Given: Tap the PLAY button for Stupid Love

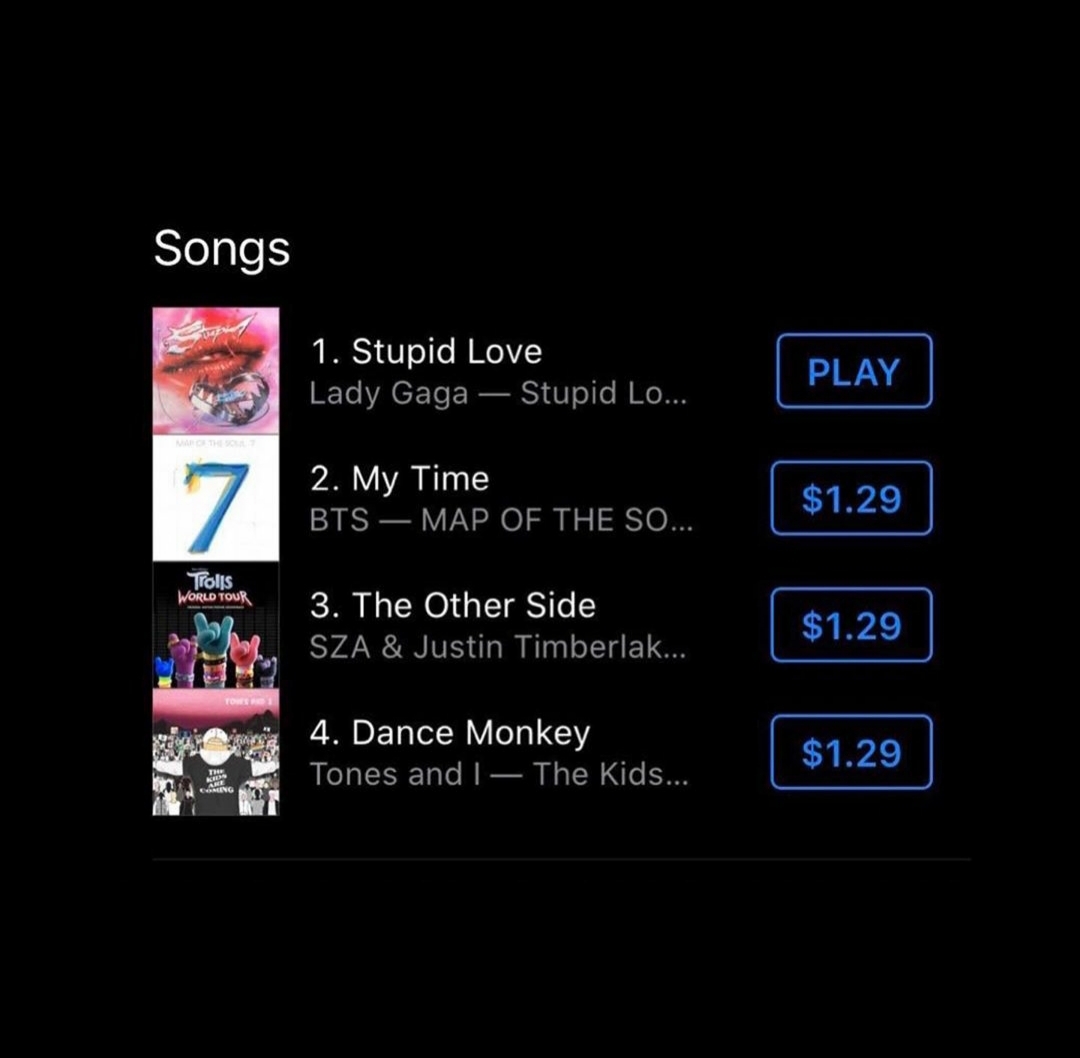Looking at the screenshot, I should coord(853,371).
